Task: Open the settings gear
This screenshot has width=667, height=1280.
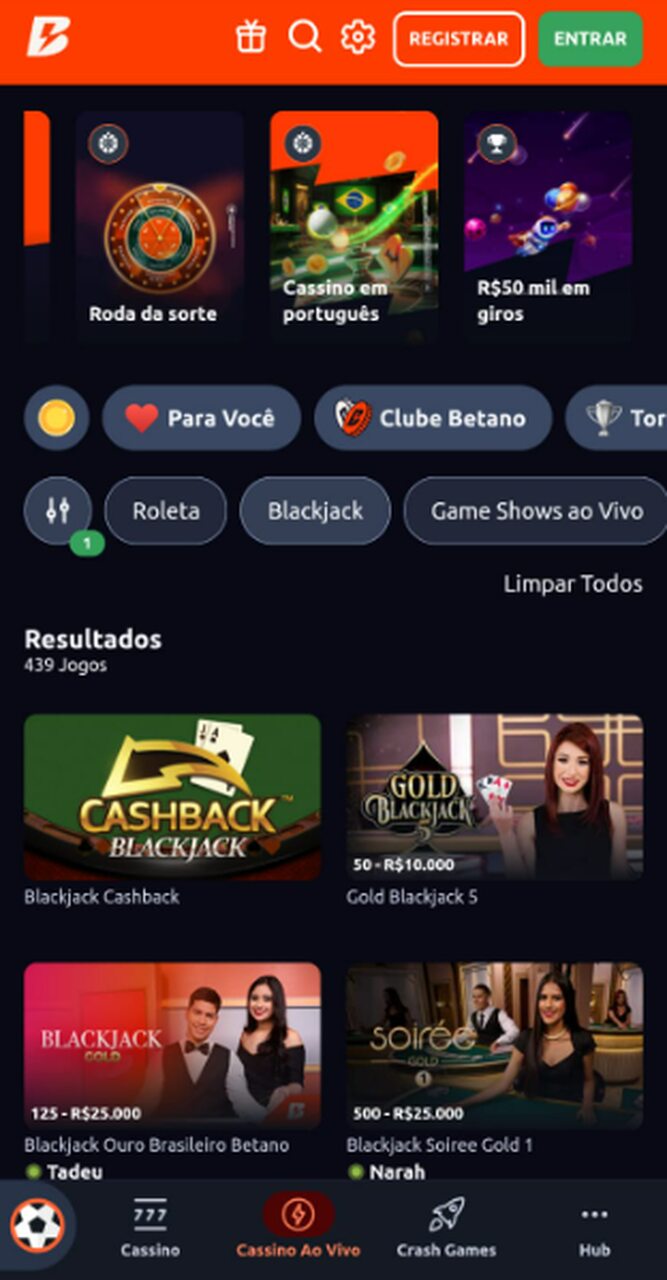Action: pos(358,38)
